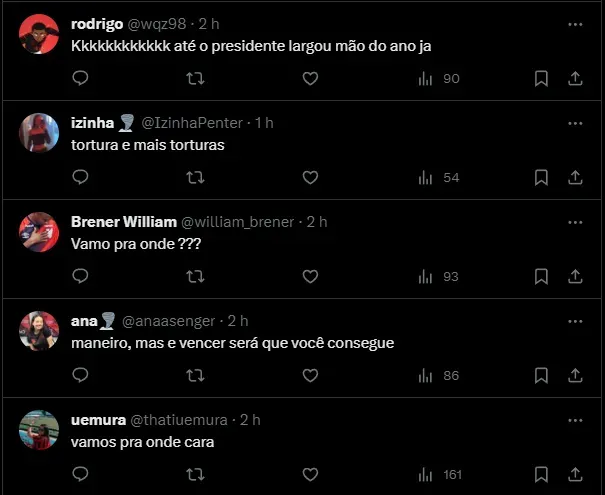This screenshot has width=605, height=495.
Task: Retweet ana's tweet
Action: click(x=196, y=375)
